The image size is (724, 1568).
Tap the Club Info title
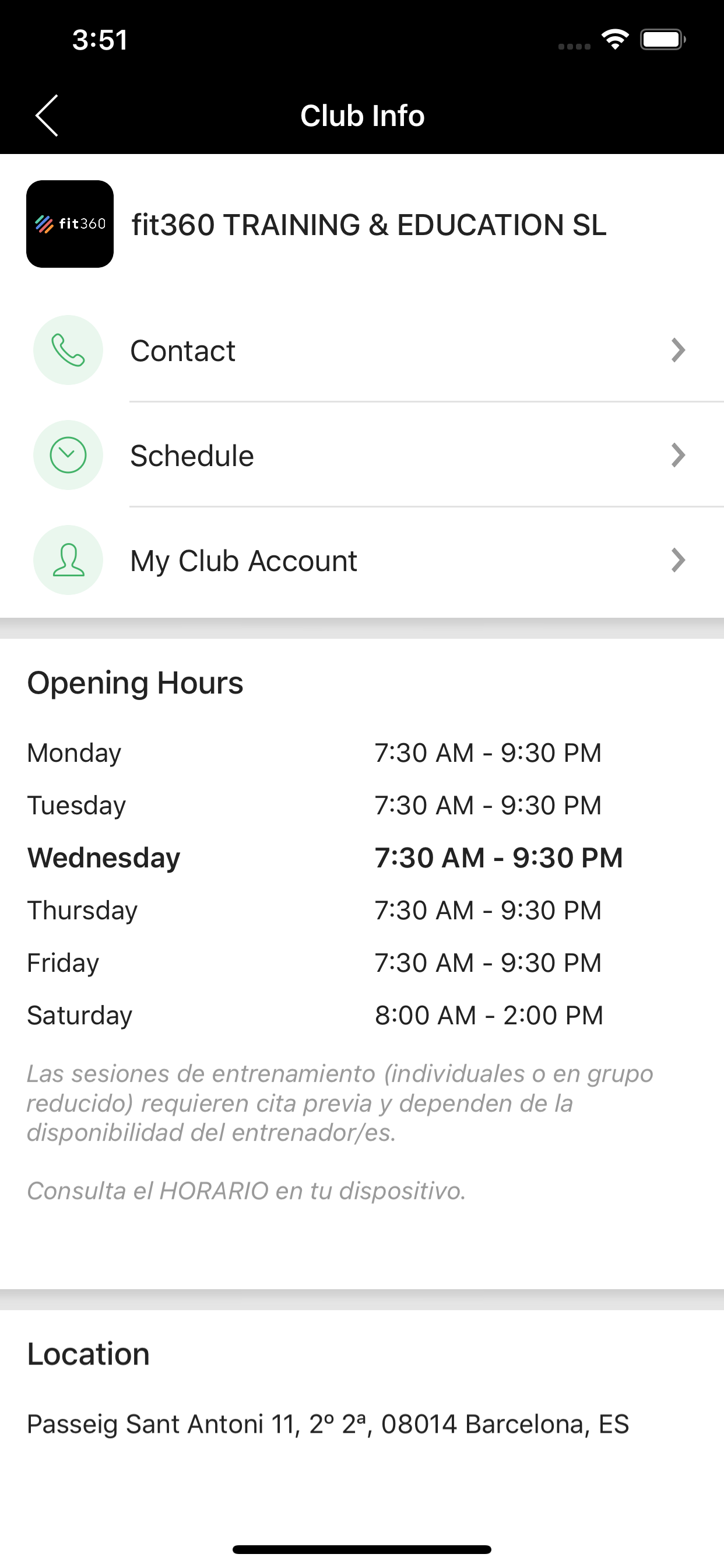click(362, 114)
